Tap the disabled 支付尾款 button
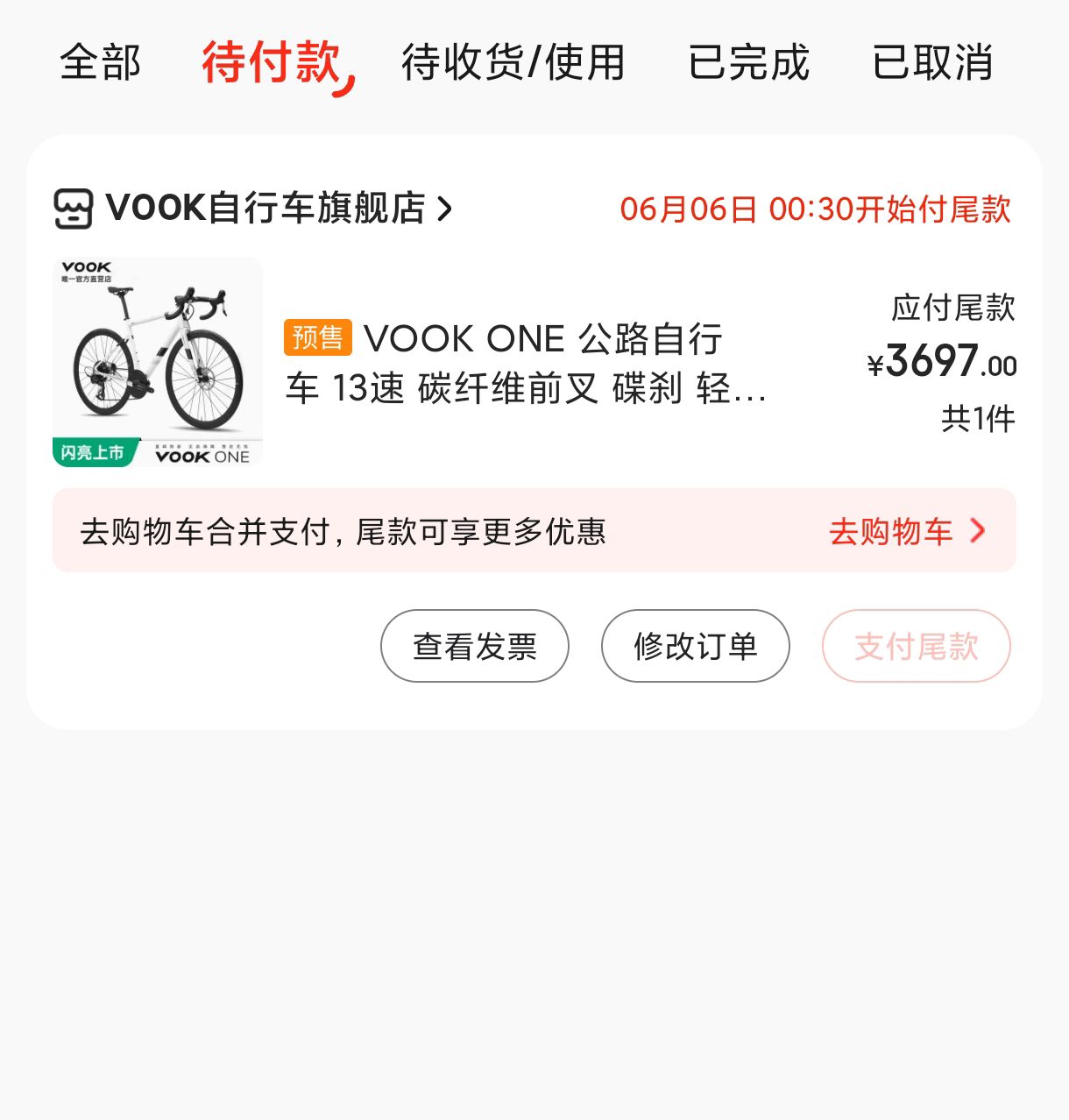The width and height of the screenshot is (1069, 1120). [x=916, y=646]
